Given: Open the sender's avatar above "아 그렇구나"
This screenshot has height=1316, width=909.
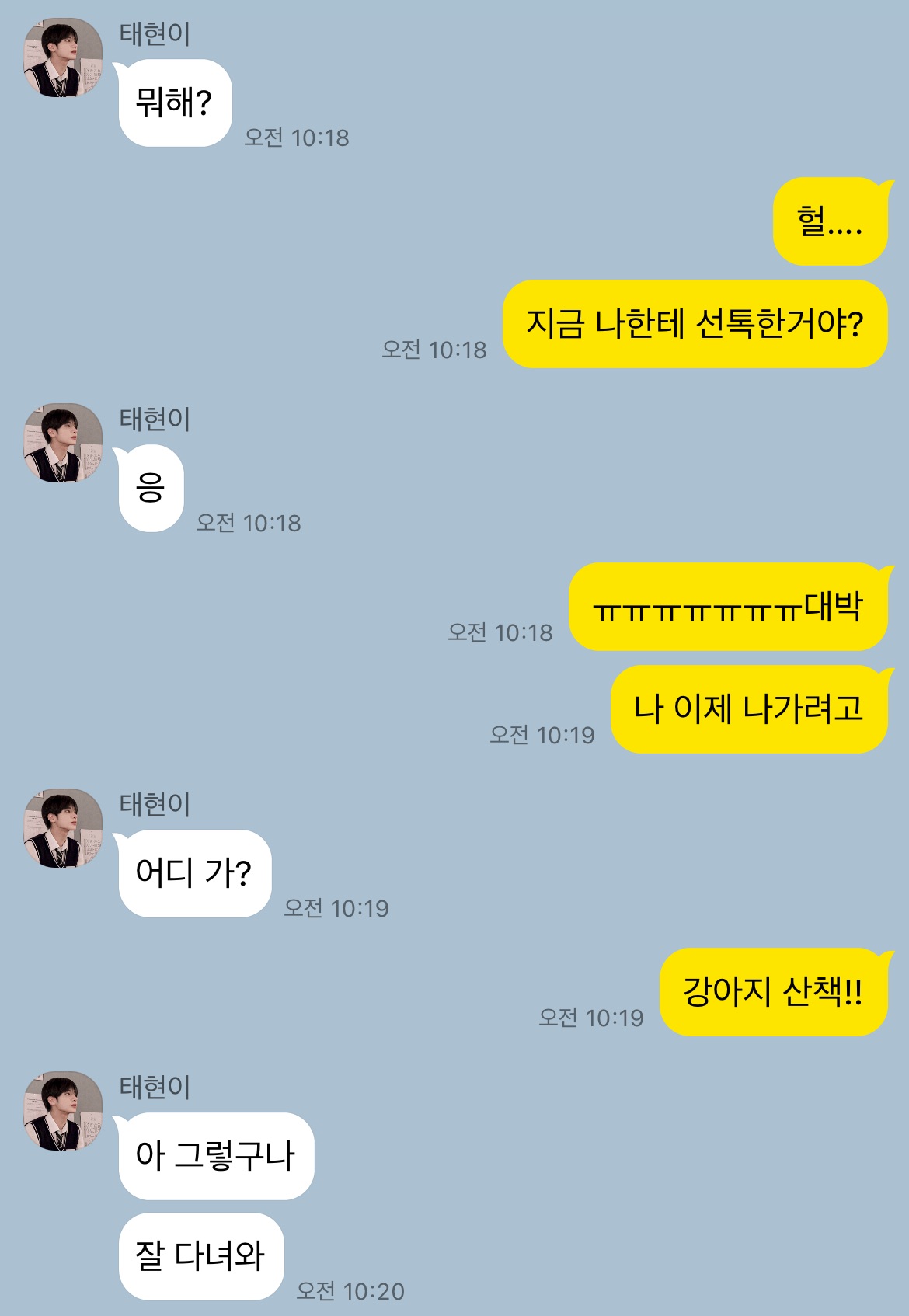Looking at the screenshot, I should (63, 1112).
